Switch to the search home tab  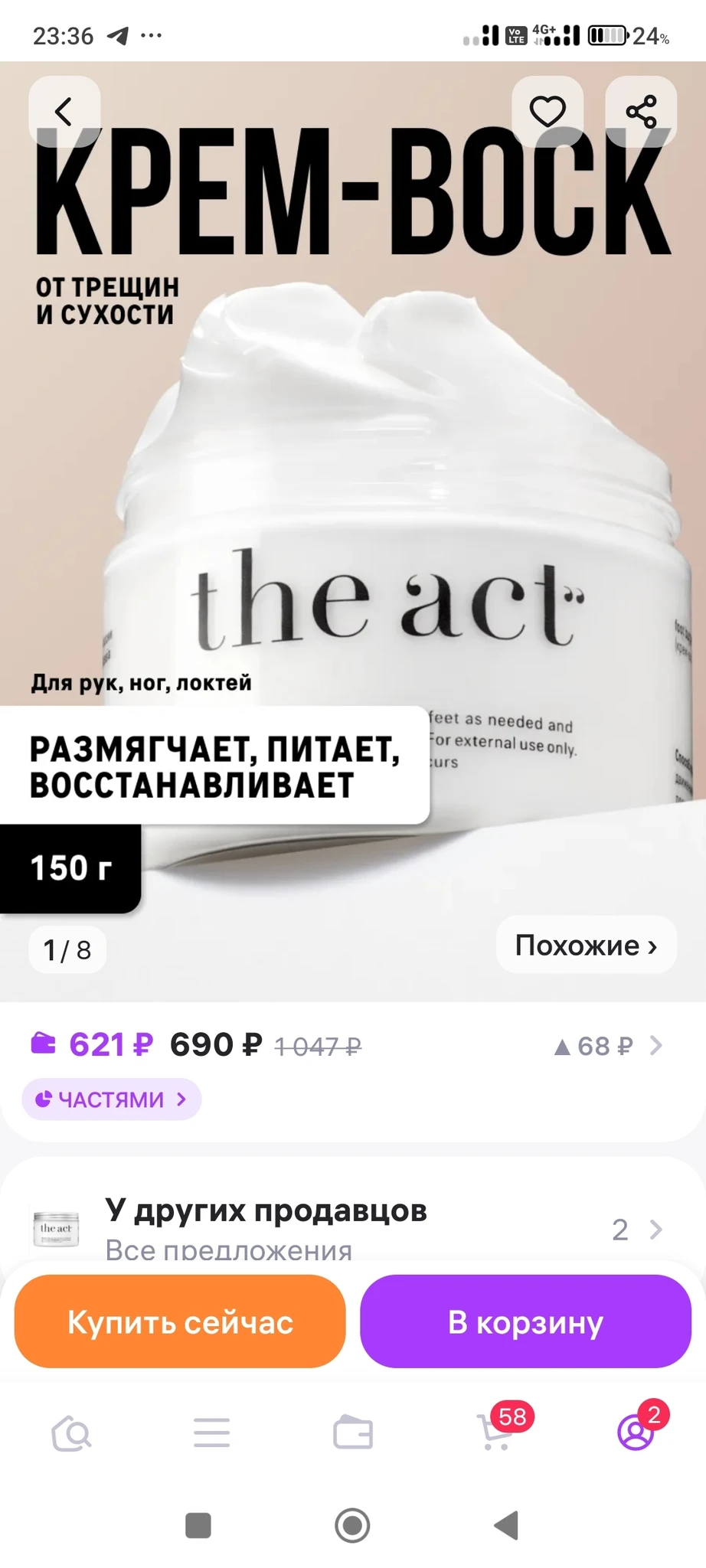point(71,1433)
